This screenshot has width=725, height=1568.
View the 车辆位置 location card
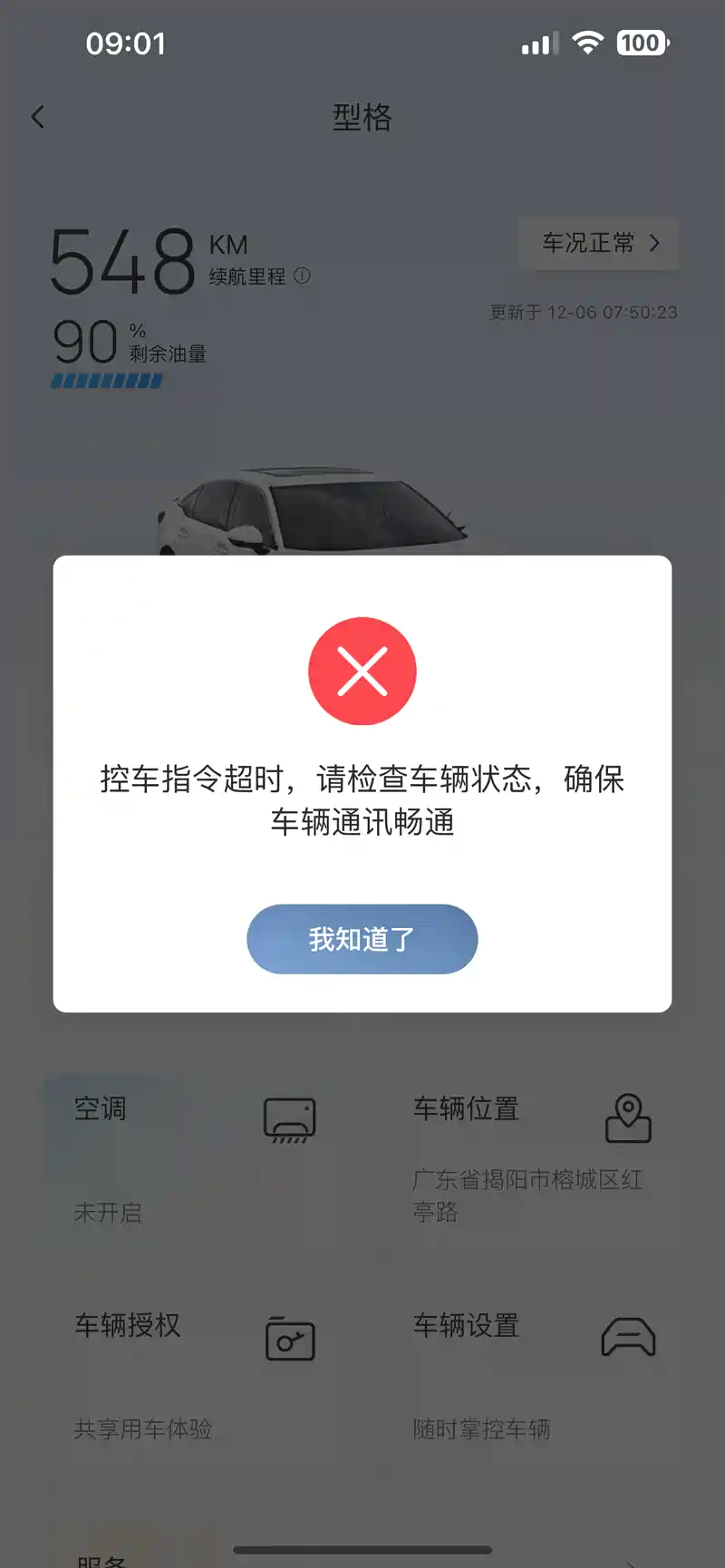pos(533,1158)
